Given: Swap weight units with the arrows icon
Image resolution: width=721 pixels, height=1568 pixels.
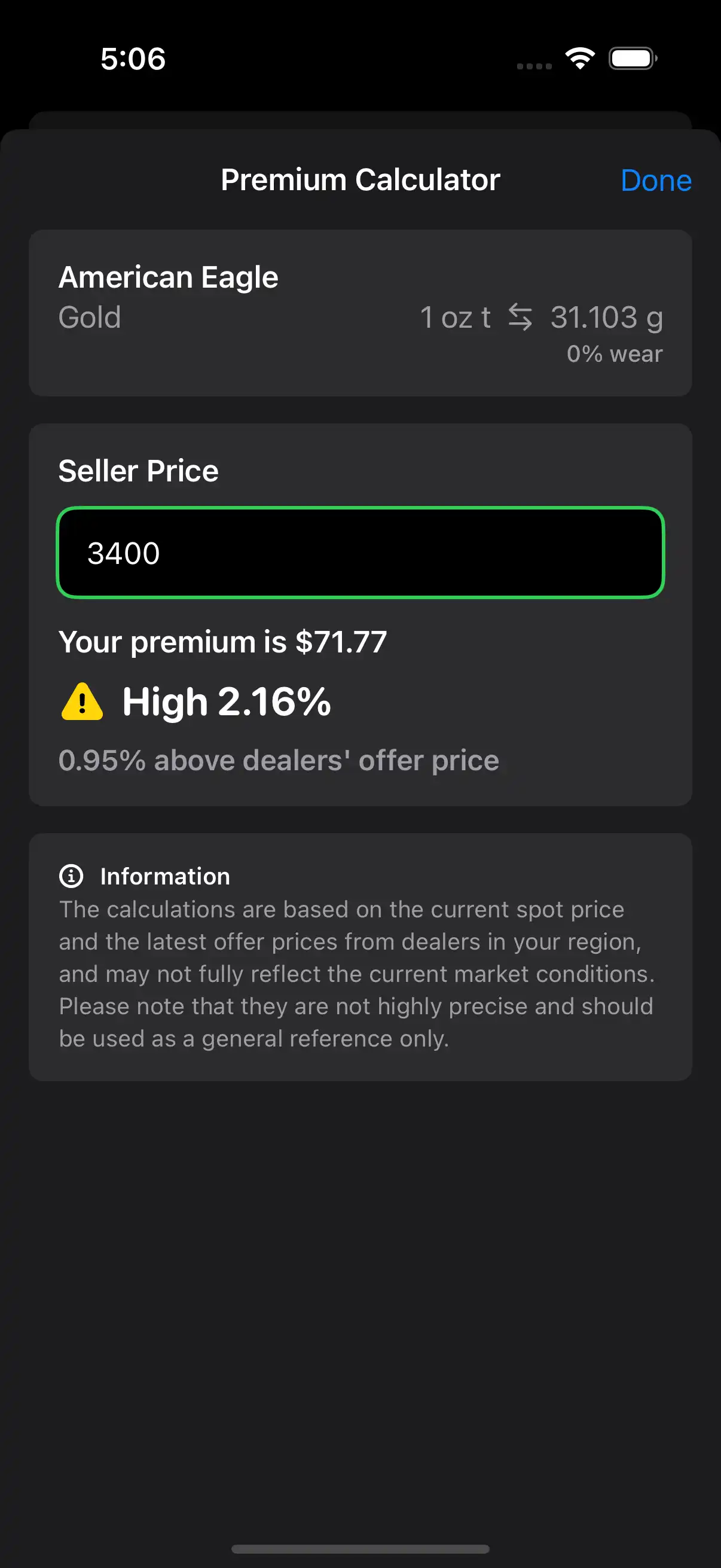Looking at the screenshot, I should (520, 317).
